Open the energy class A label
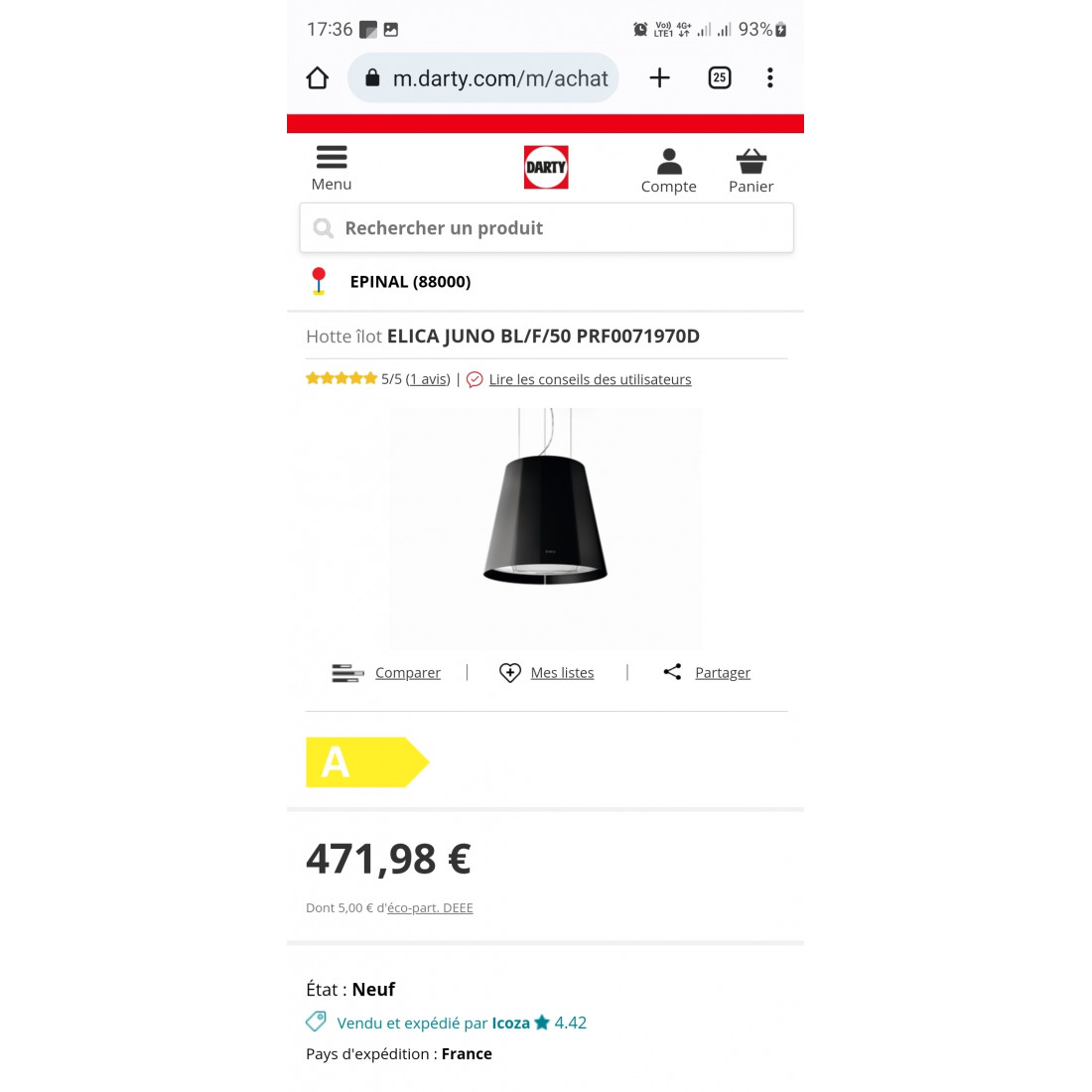 [365, 762]
